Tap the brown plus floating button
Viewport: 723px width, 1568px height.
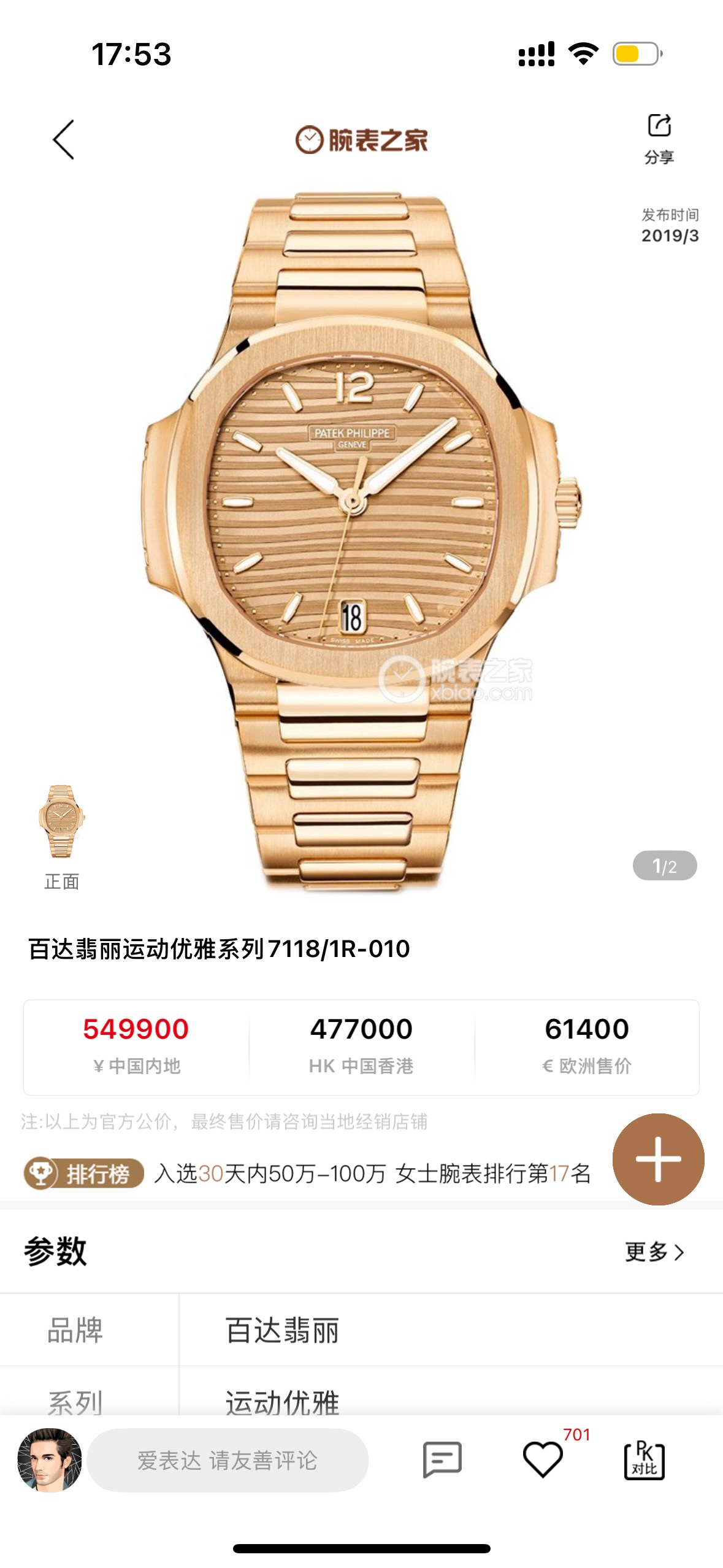[658, 1159]
